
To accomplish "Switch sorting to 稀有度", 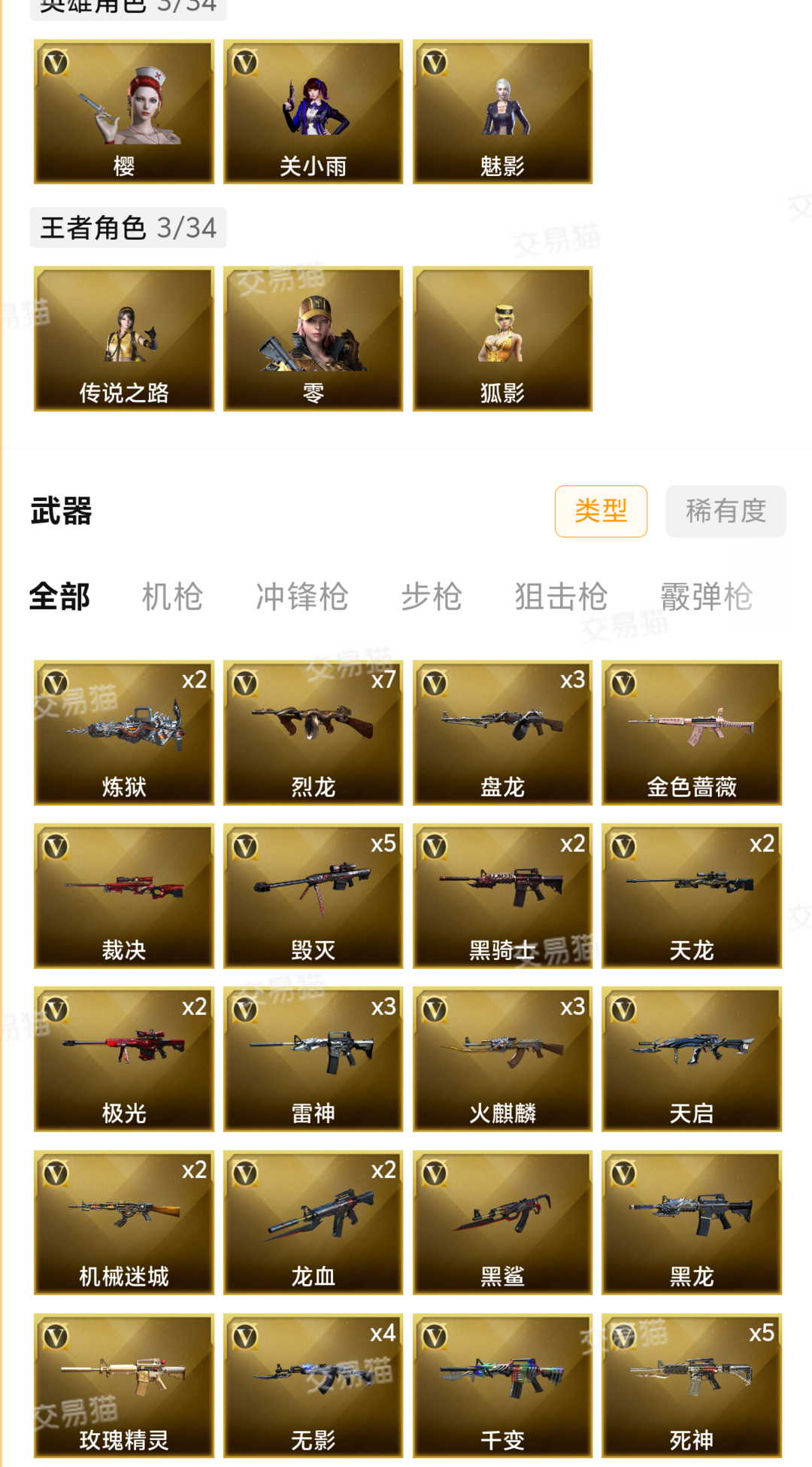I will pos(726,511).
